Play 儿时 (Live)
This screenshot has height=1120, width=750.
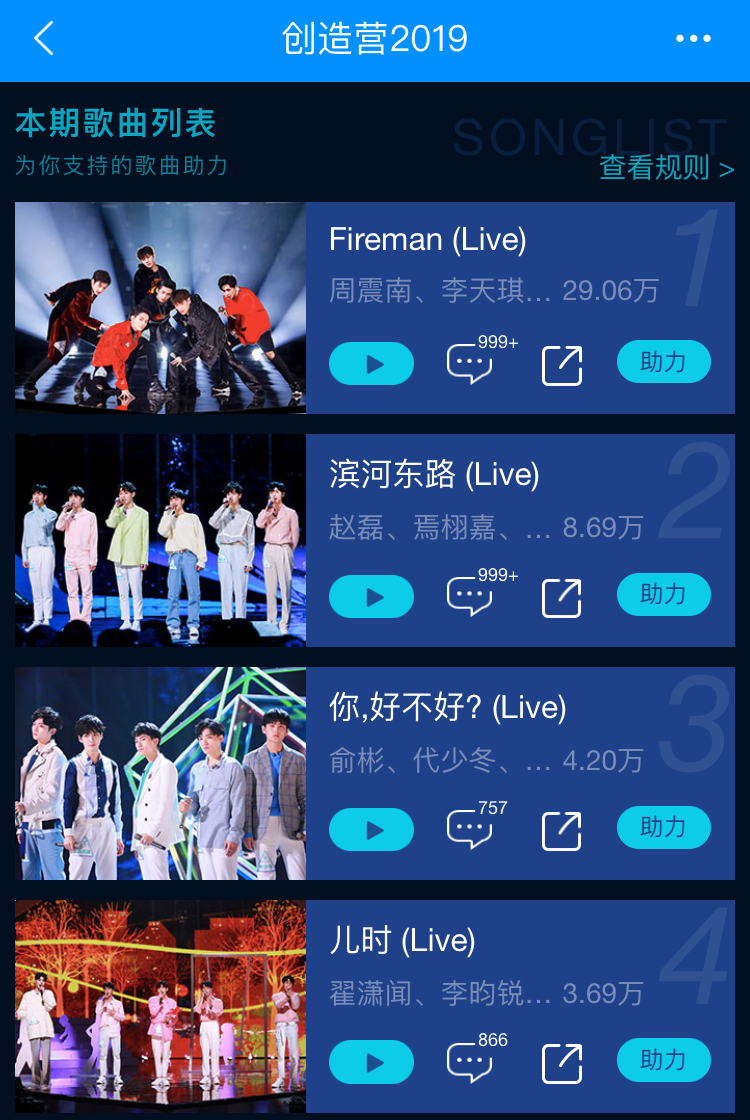click(x=371, y=1062)
